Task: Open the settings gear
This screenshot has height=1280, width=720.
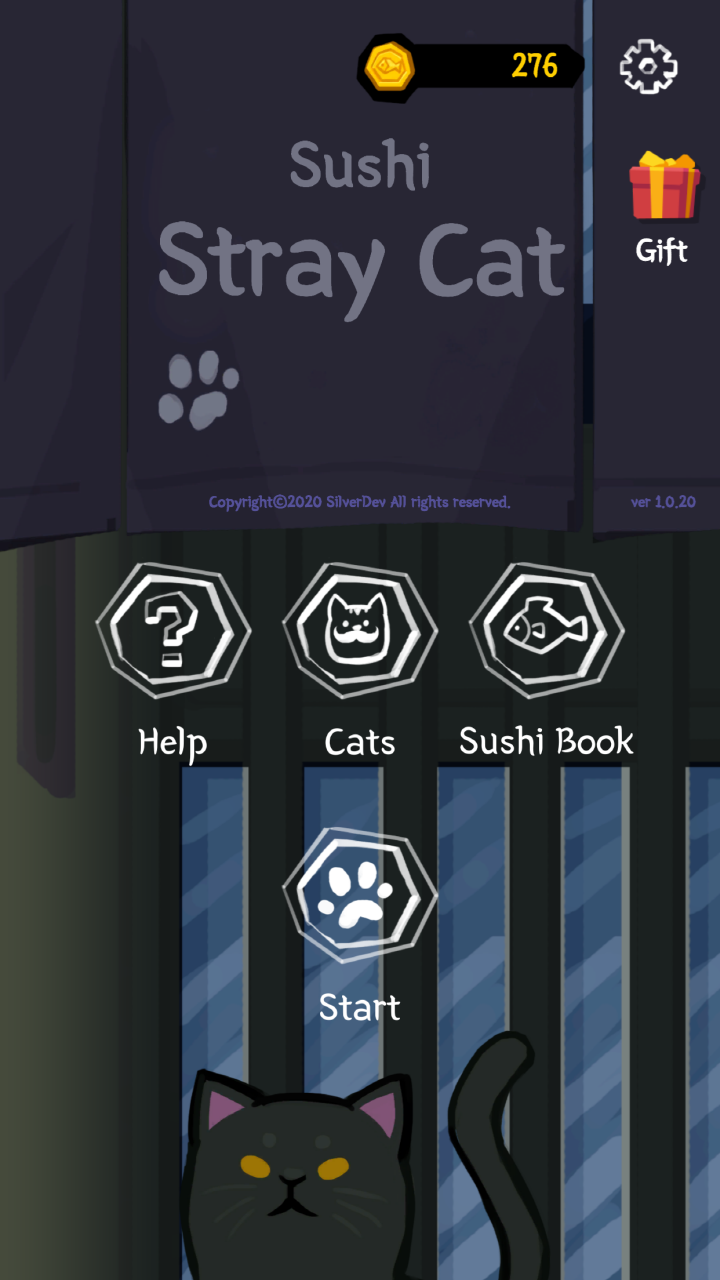Action: [x=648, y=67]
